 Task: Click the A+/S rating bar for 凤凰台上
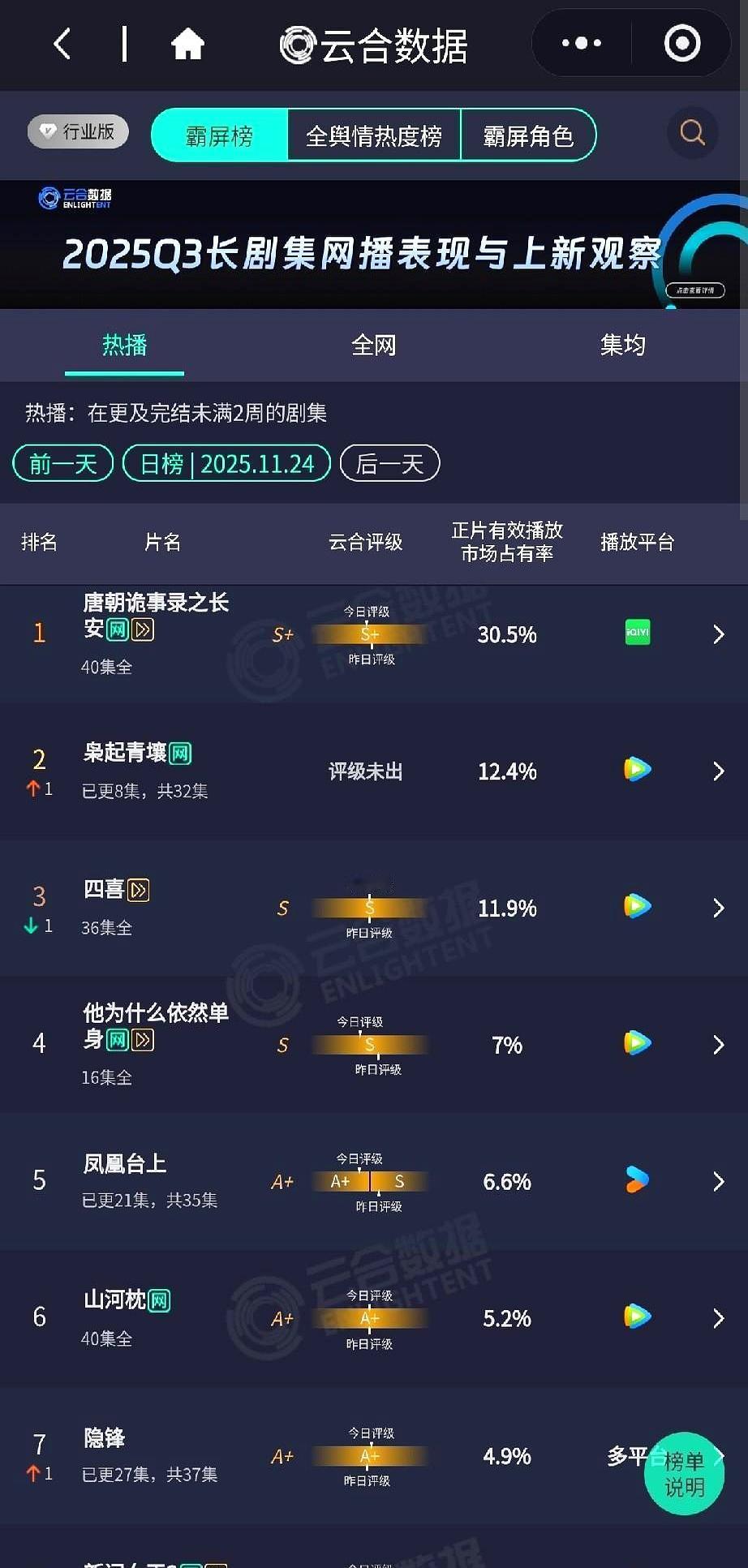(x=369, y=1182)
